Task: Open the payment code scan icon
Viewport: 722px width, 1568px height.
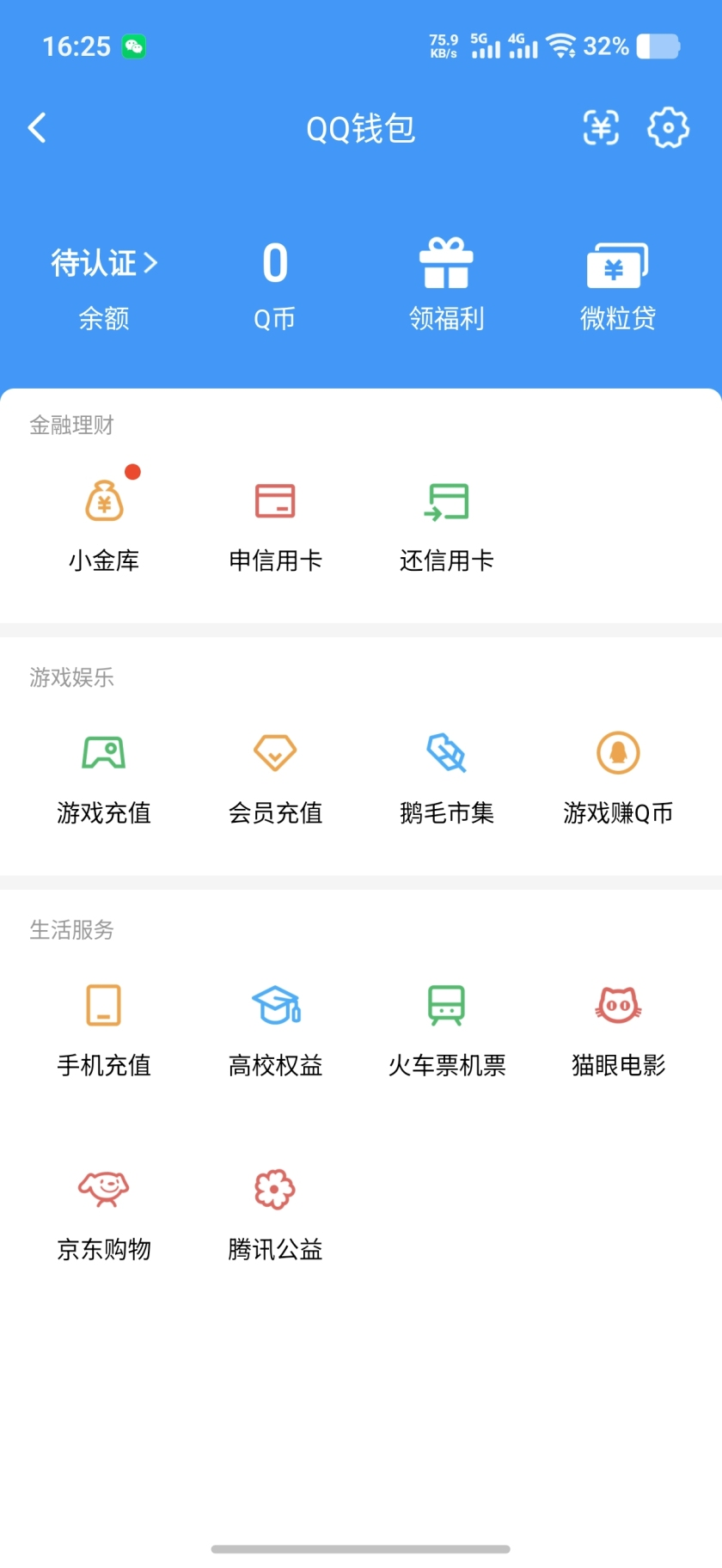Action: pos(601,127)
